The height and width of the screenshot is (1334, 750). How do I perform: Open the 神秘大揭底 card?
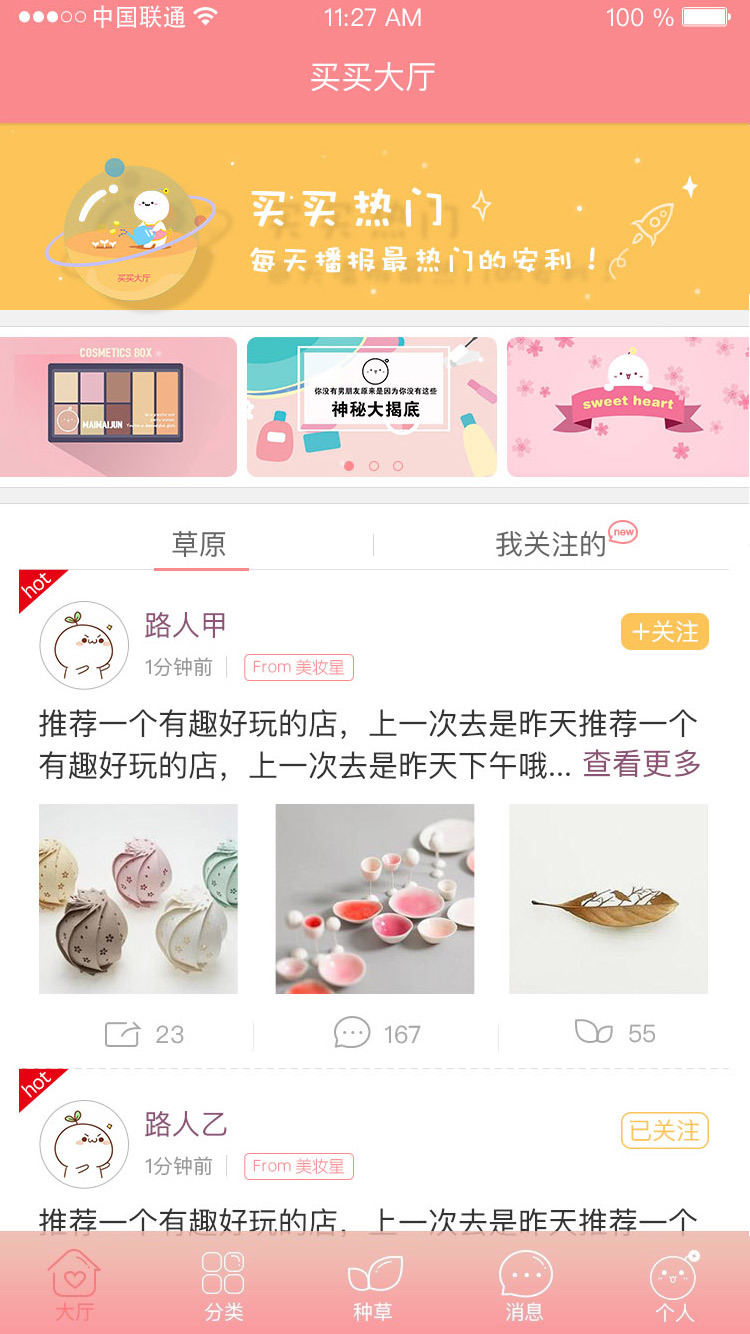372,407
